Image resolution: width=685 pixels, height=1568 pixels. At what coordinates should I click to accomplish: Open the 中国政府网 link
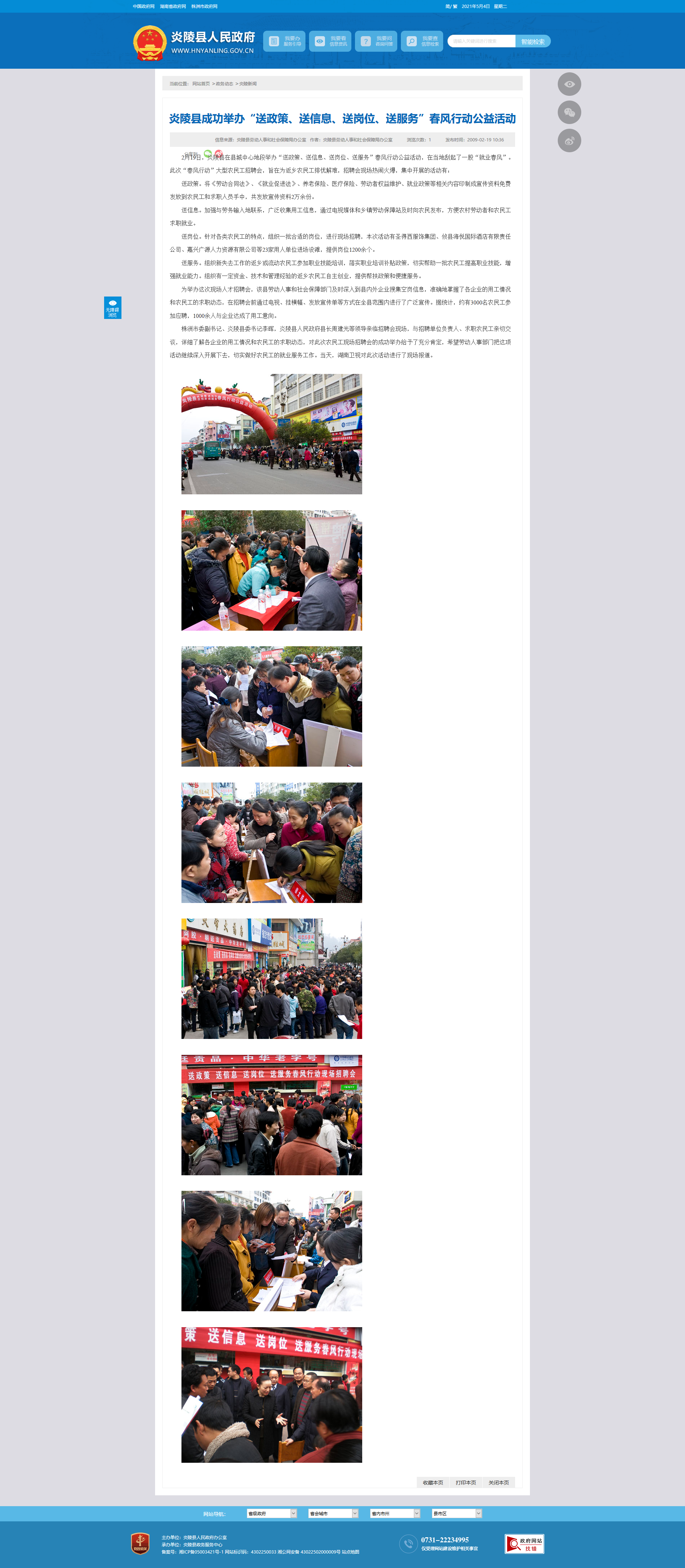point(144,6)
